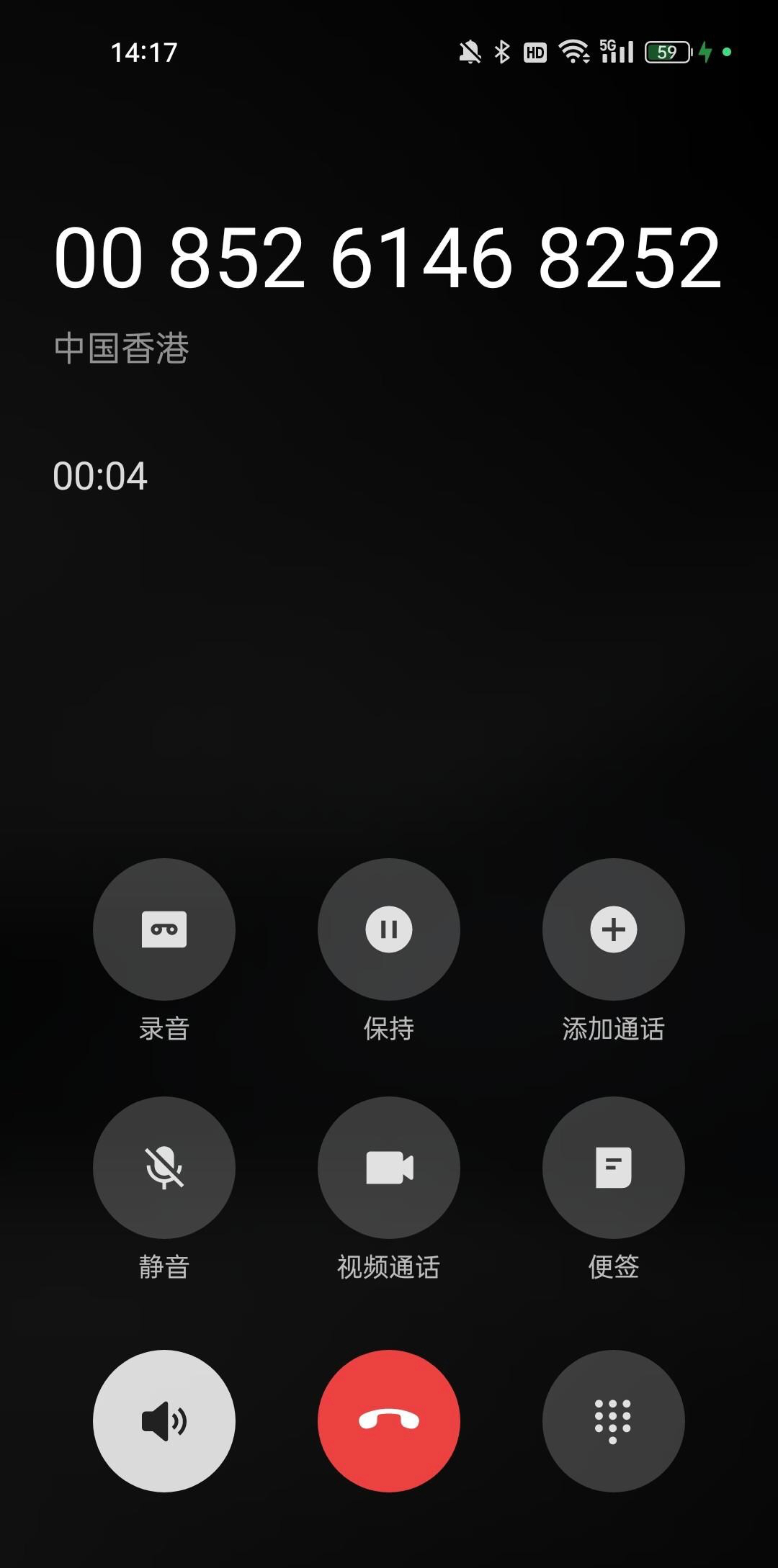This screenshot has height=1568, width=778.
Task: Start recording the call (录音)
Action: point(164,929)
